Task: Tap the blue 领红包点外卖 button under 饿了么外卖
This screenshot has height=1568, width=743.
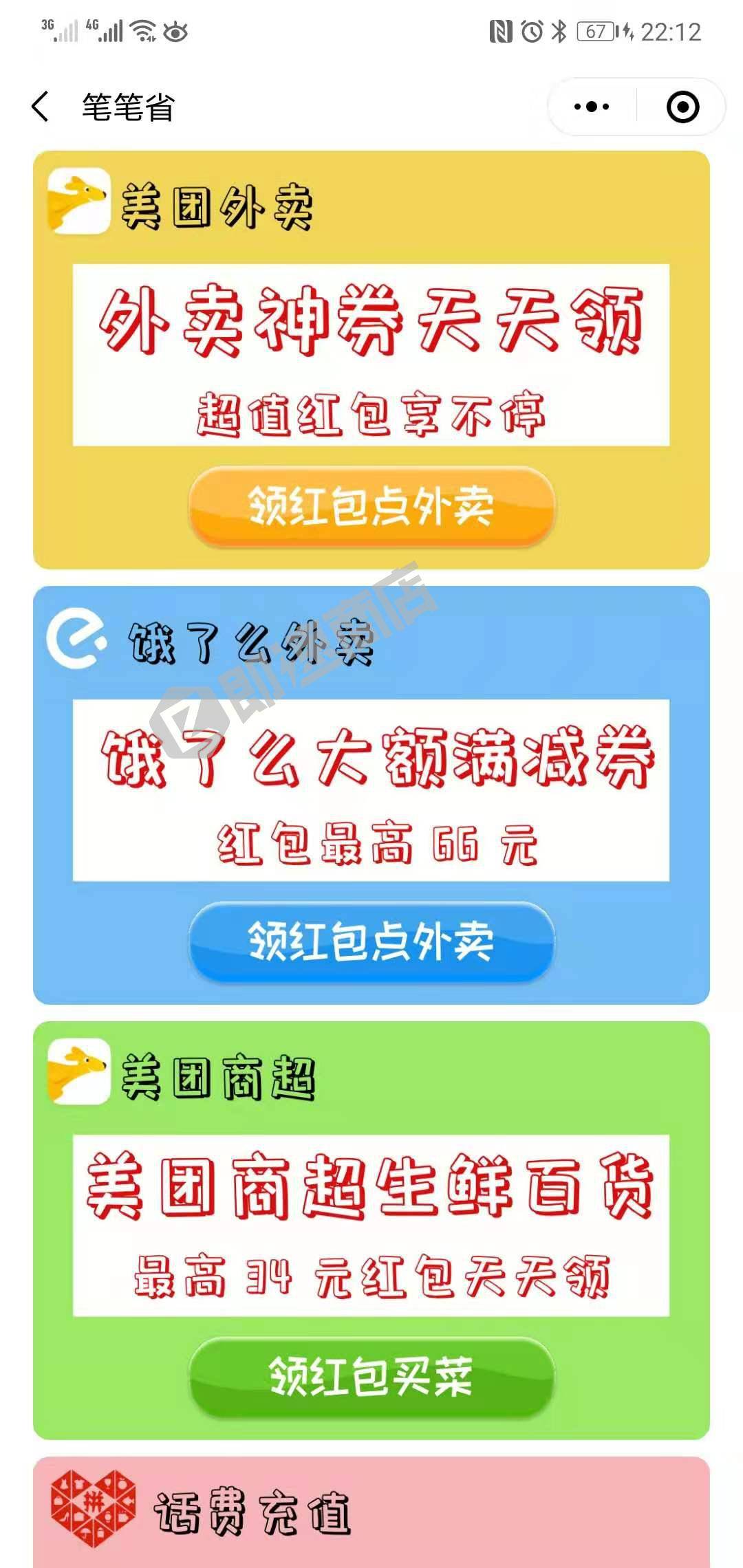Action: coord(371,942)
